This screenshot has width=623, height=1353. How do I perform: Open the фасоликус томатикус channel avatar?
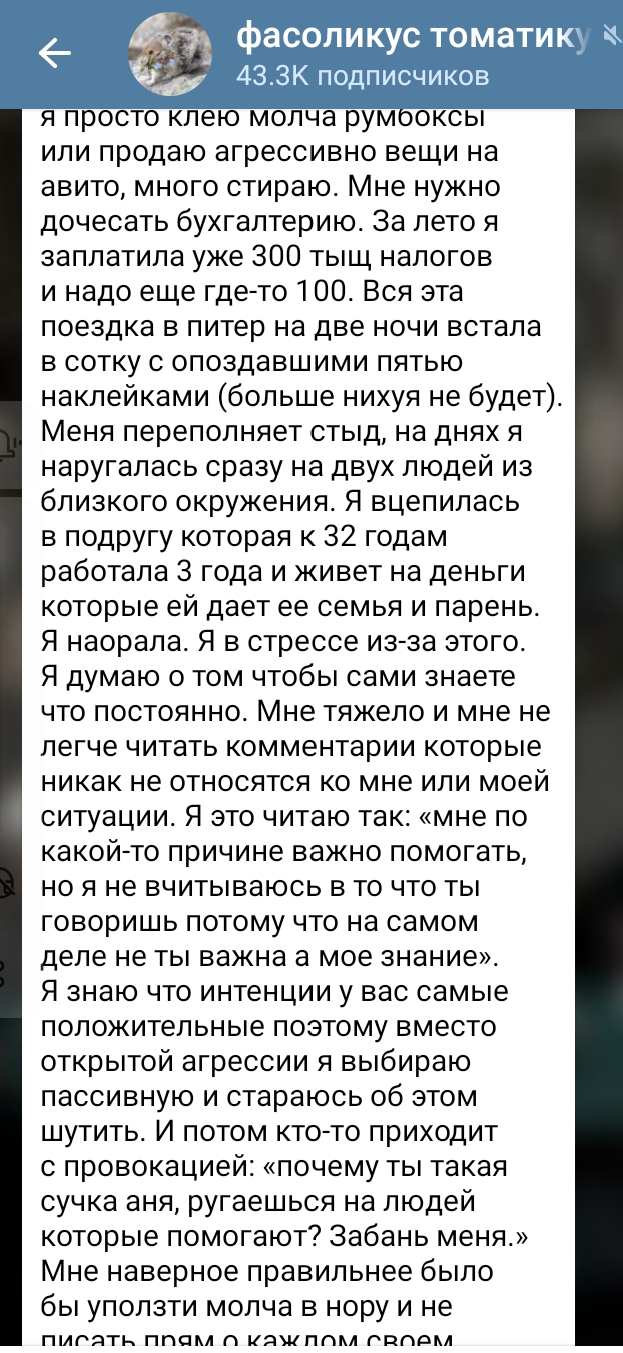pyautogui.click(x=169, y=55)
